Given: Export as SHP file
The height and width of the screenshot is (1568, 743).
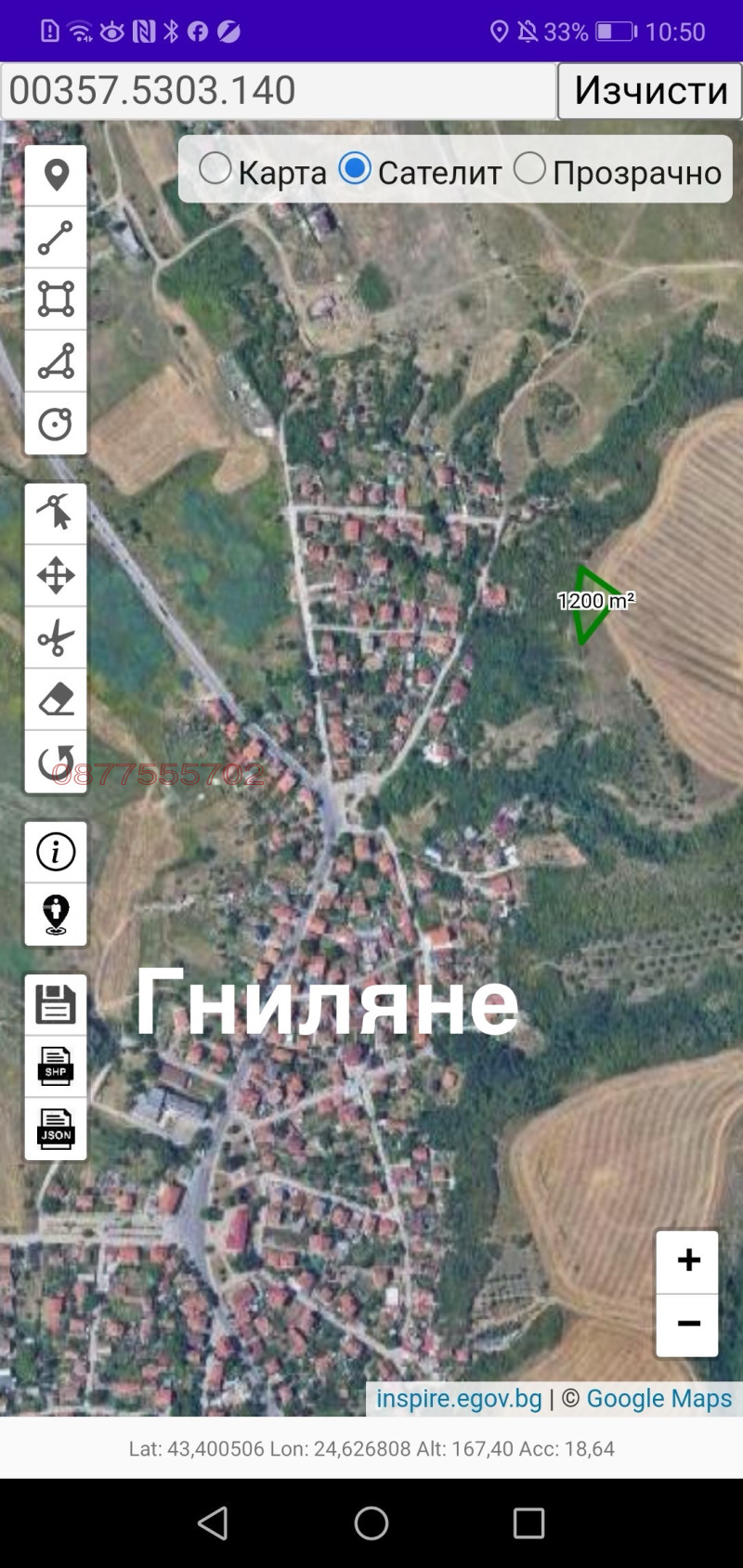Looking at the screenshot, I should [56, 1066].
